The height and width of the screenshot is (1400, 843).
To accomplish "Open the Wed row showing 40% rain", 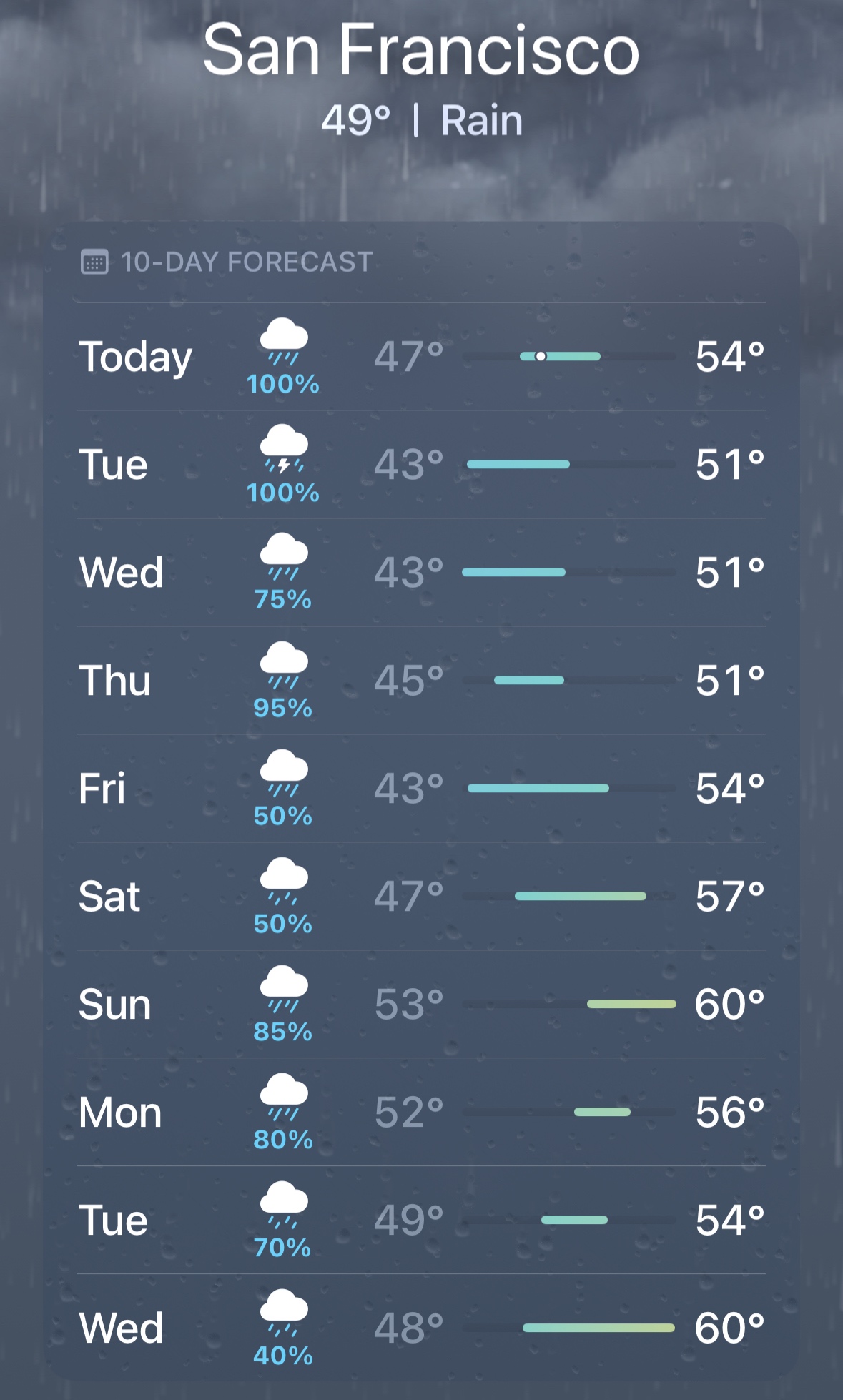I will click(x=421, y=1328).
